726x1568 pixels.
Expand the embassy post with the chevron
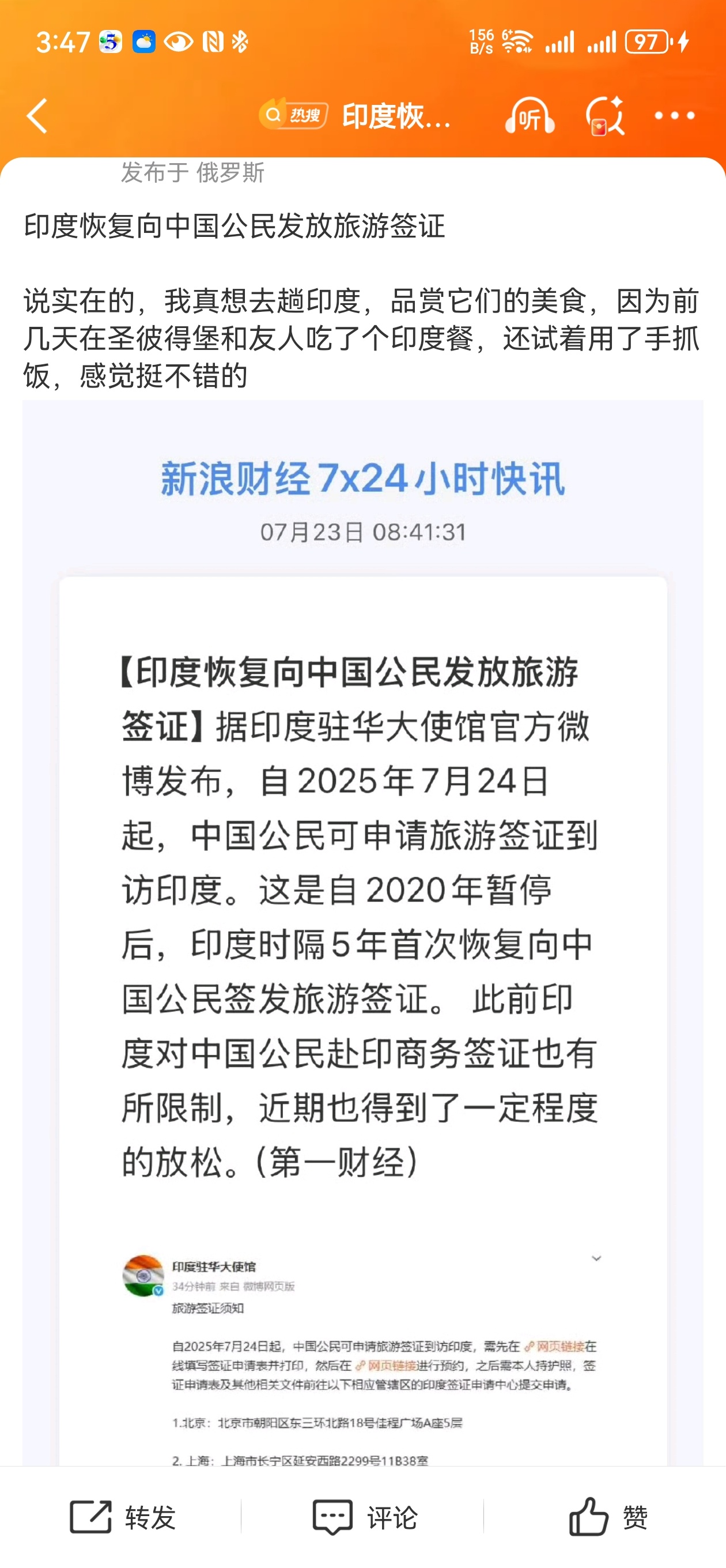(x=597, y=1257)
